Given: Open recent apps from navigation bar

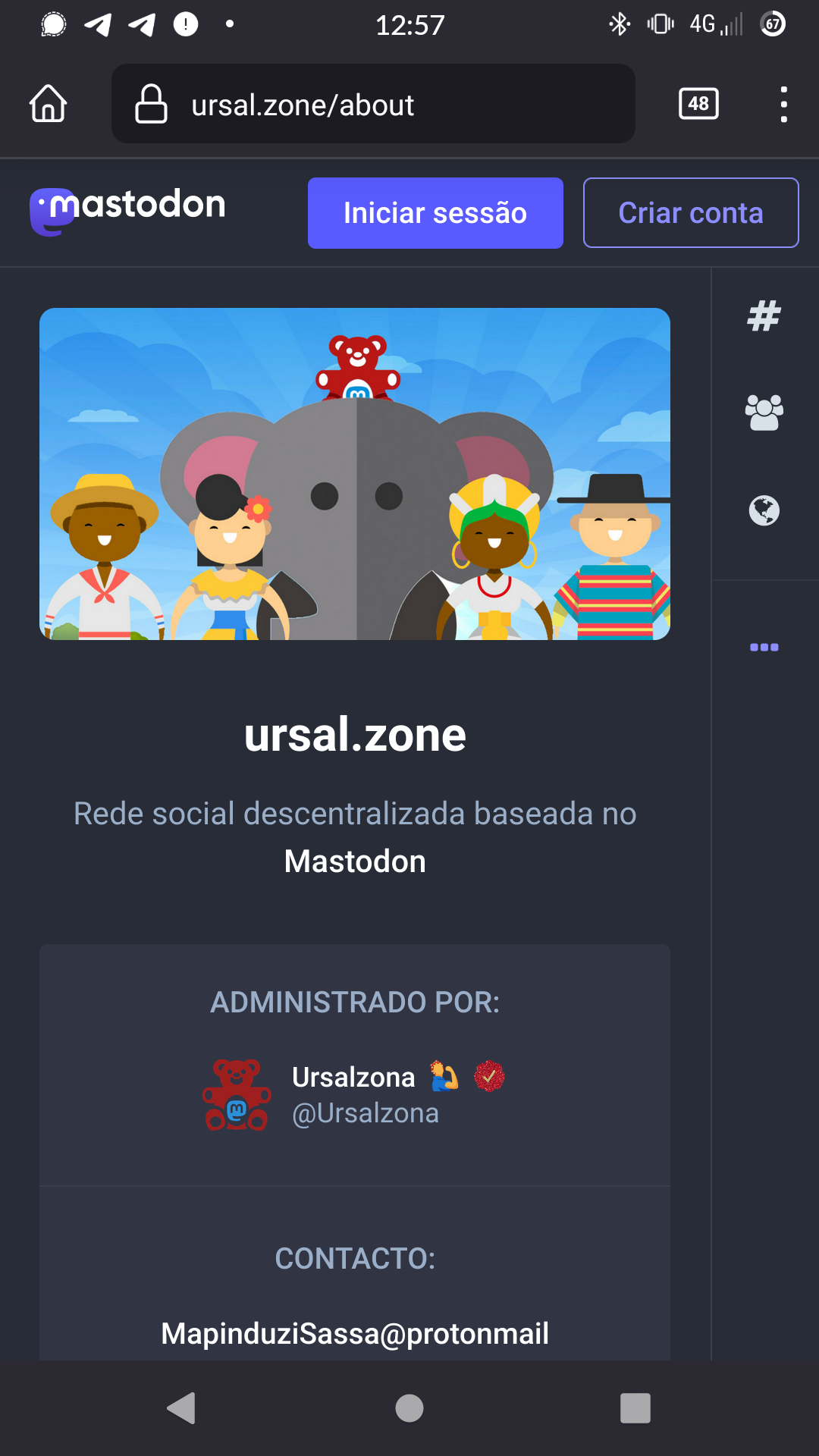Looking at the screenshot, I should point(635,1408).
